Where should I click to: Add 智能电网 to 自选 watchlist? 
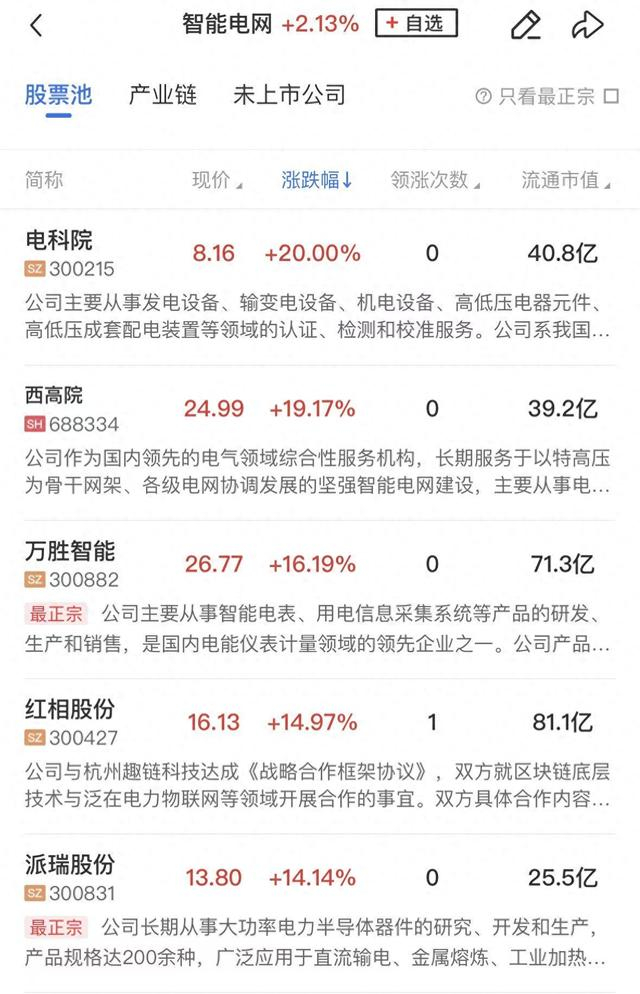[416, 24]
